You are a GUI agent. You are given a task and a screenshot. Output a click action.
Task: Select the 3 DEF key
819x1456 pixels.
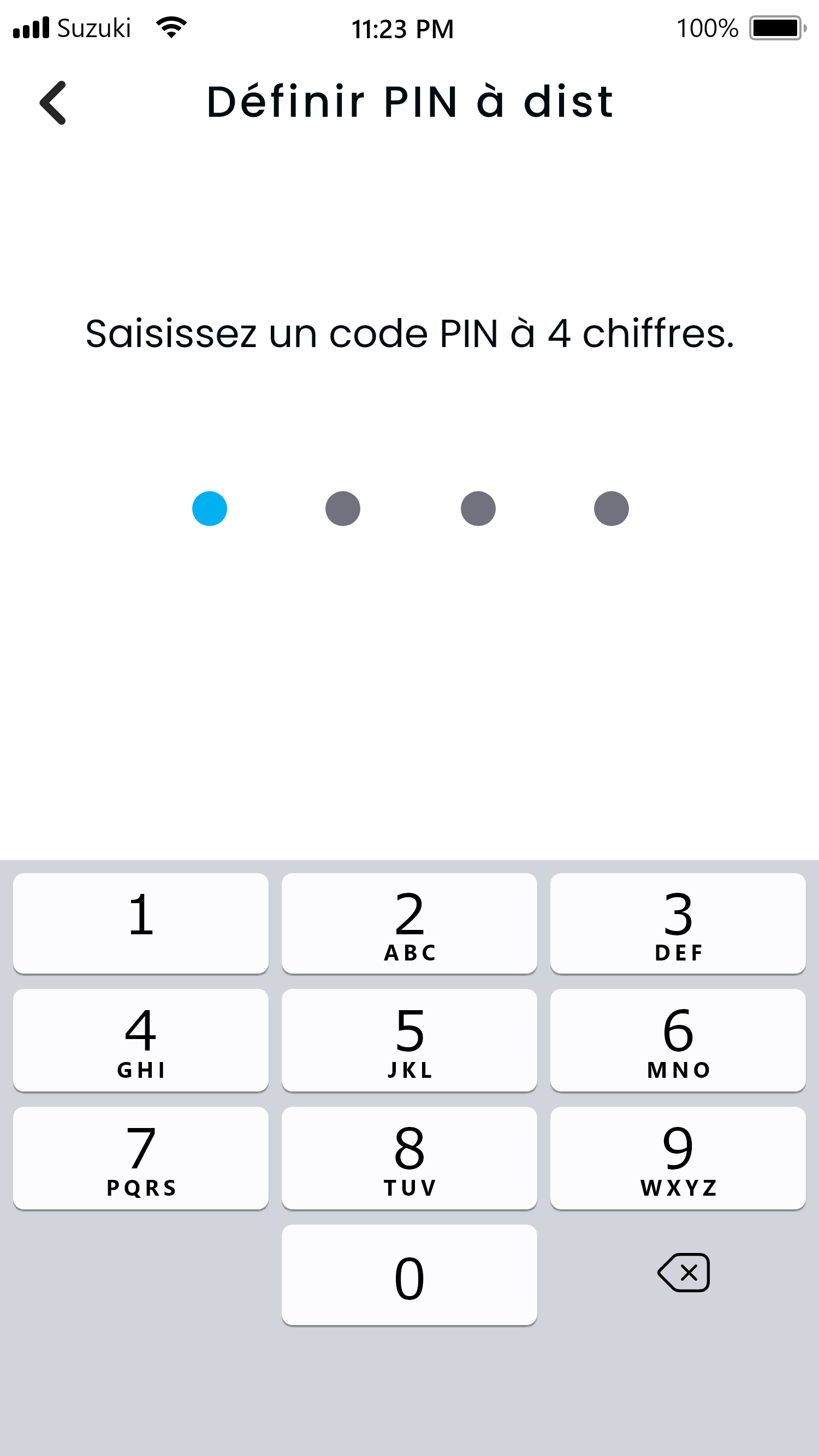pos(678,923)
